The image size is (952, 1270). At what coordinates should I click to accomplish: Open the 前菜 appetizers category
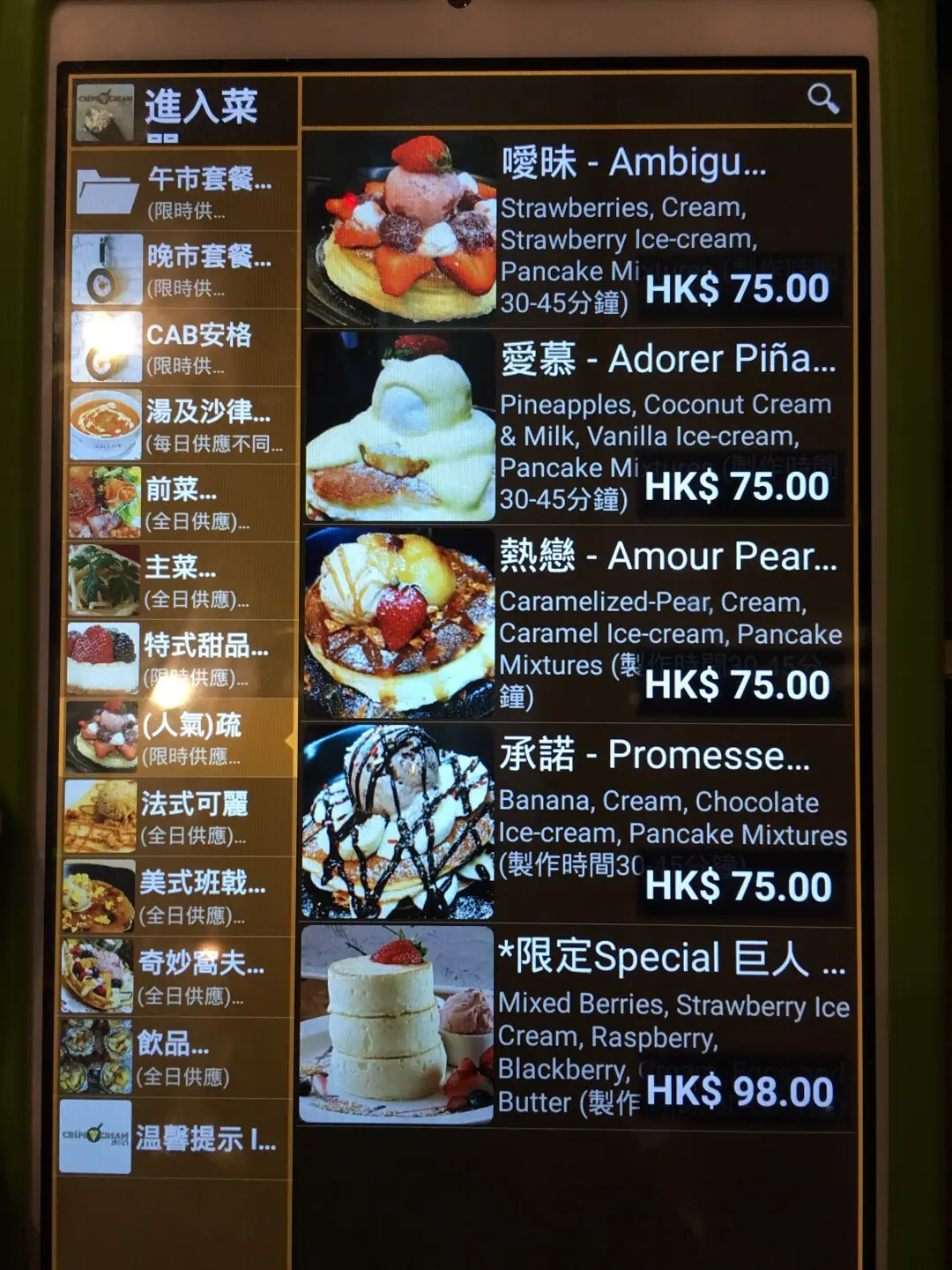click(183, 502)
